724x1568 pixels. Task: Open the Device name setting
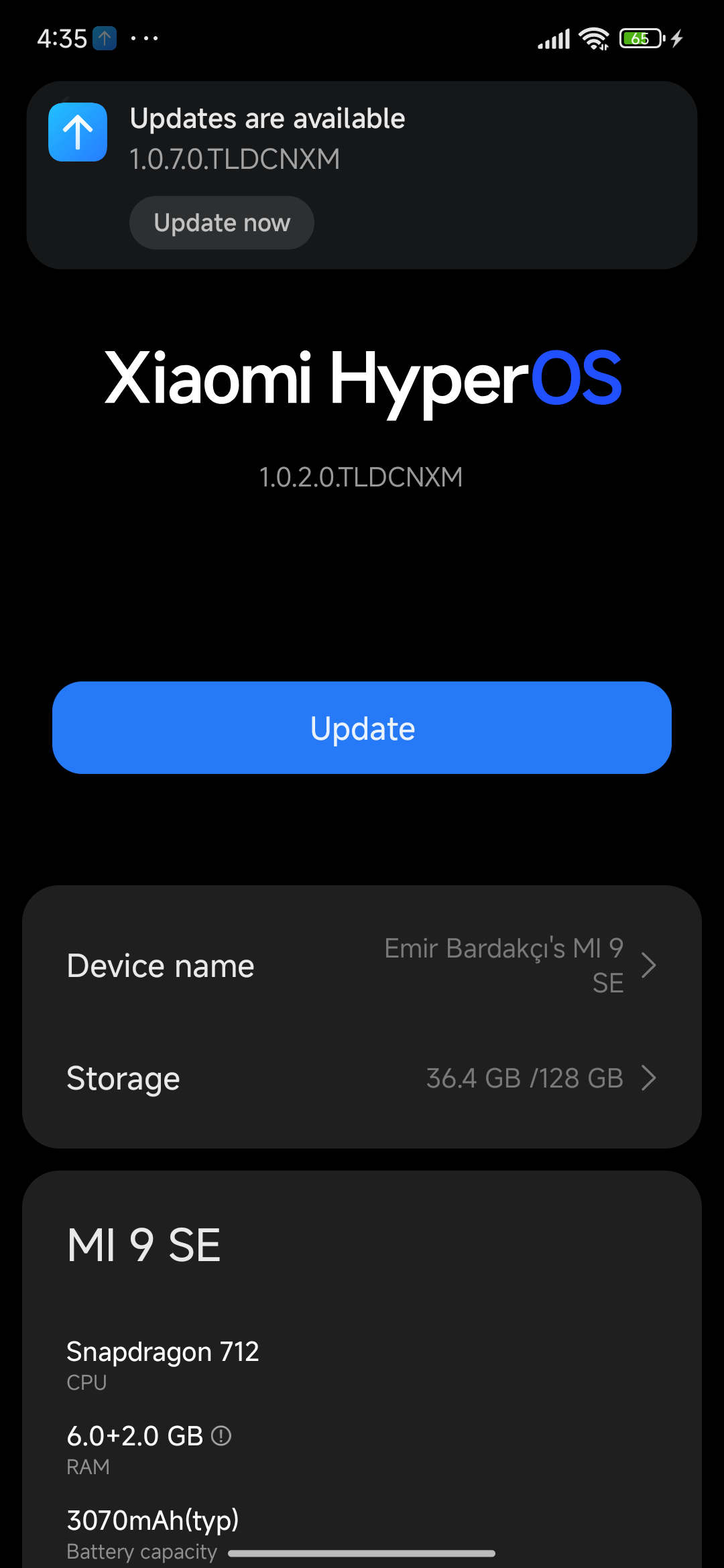pyautogui.click(x=362, y=966)
